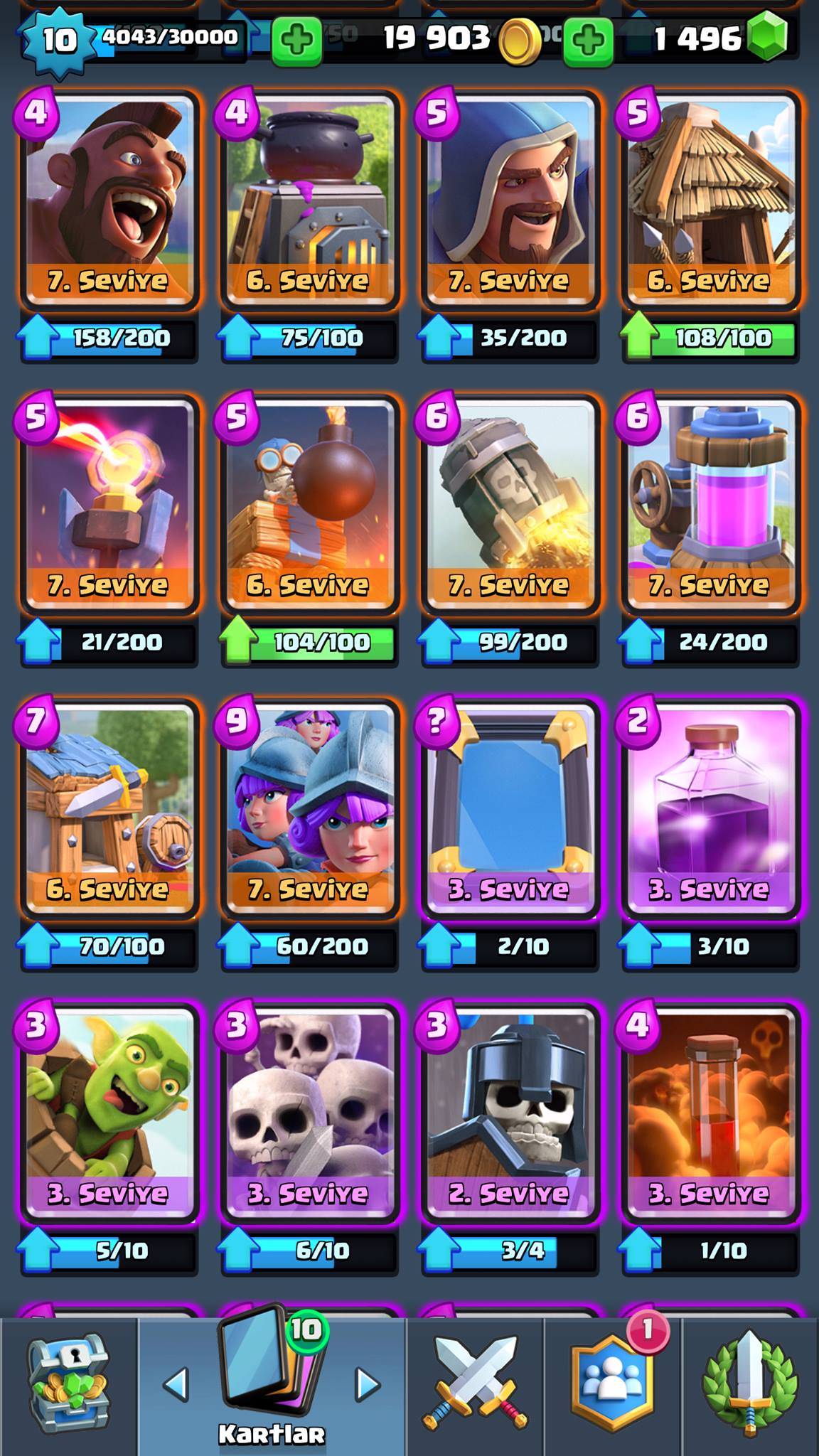Open the Rocket card
Screen dimensions: 819x1456
point(510,506)
